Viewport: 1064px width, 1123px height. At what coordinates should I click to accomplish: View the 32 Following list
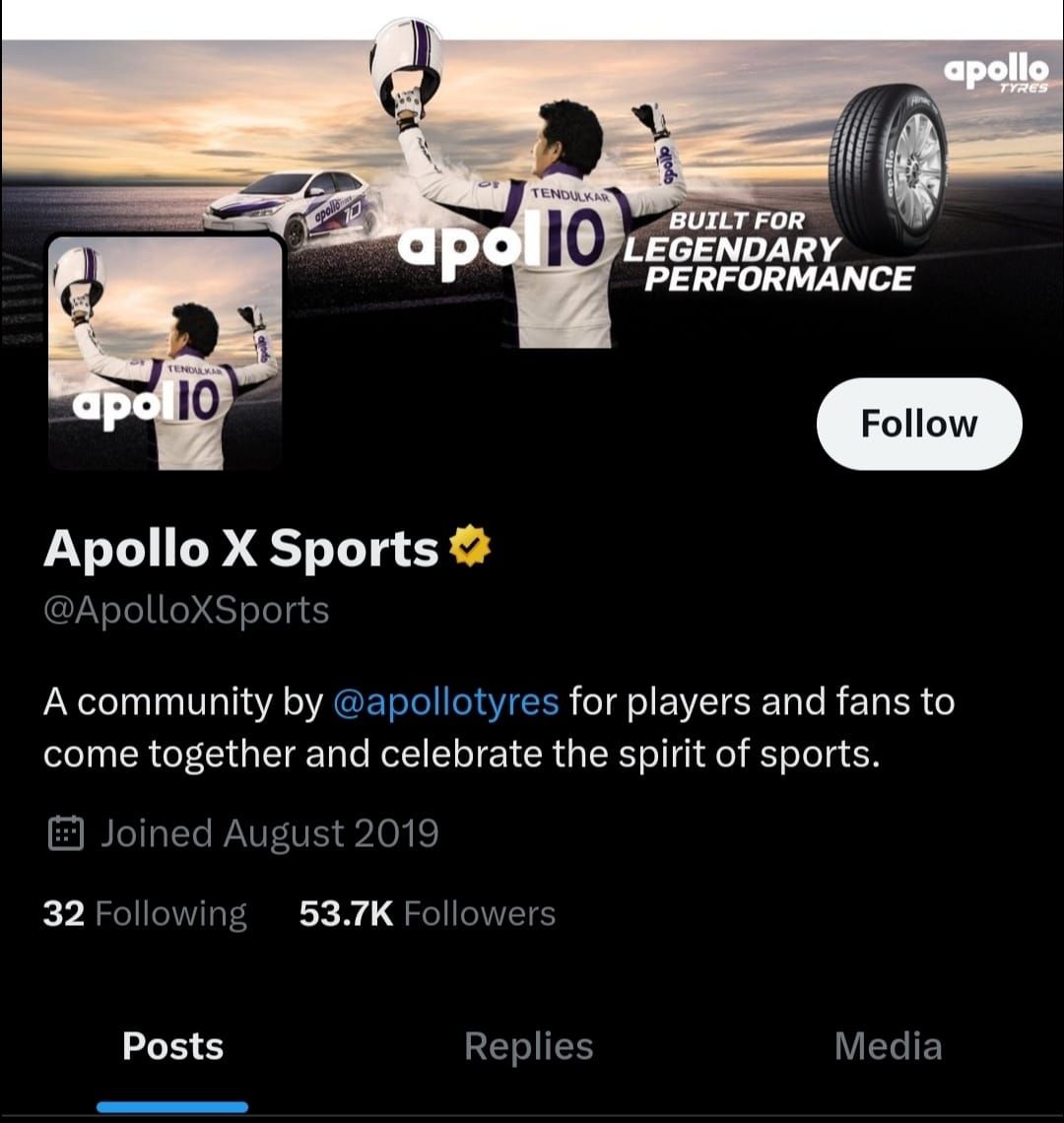[144, 913]
